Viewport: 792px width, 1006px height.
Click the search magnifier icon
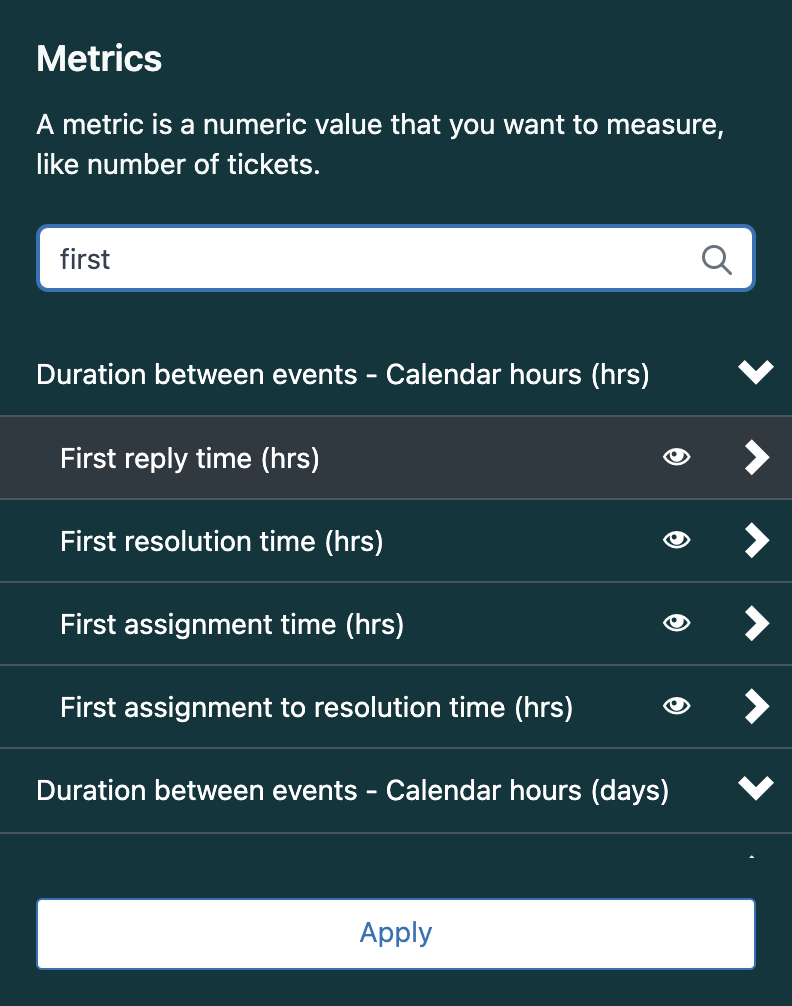716,258
